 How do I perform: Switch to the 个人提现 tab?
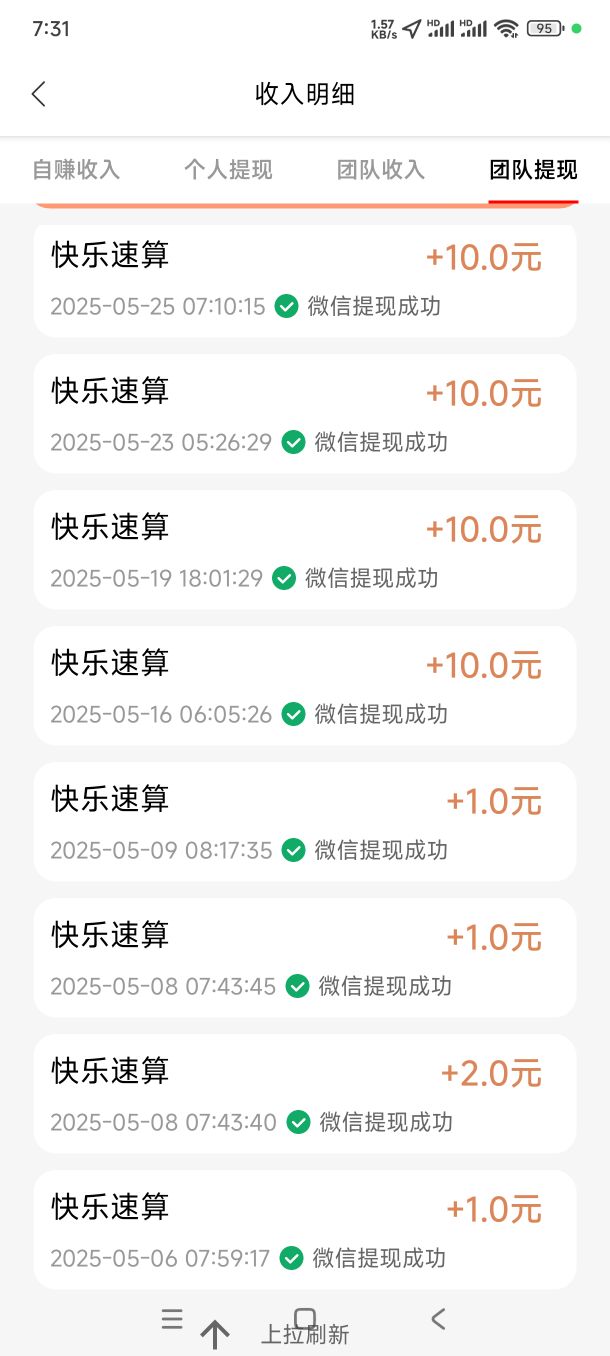point(228,170)
